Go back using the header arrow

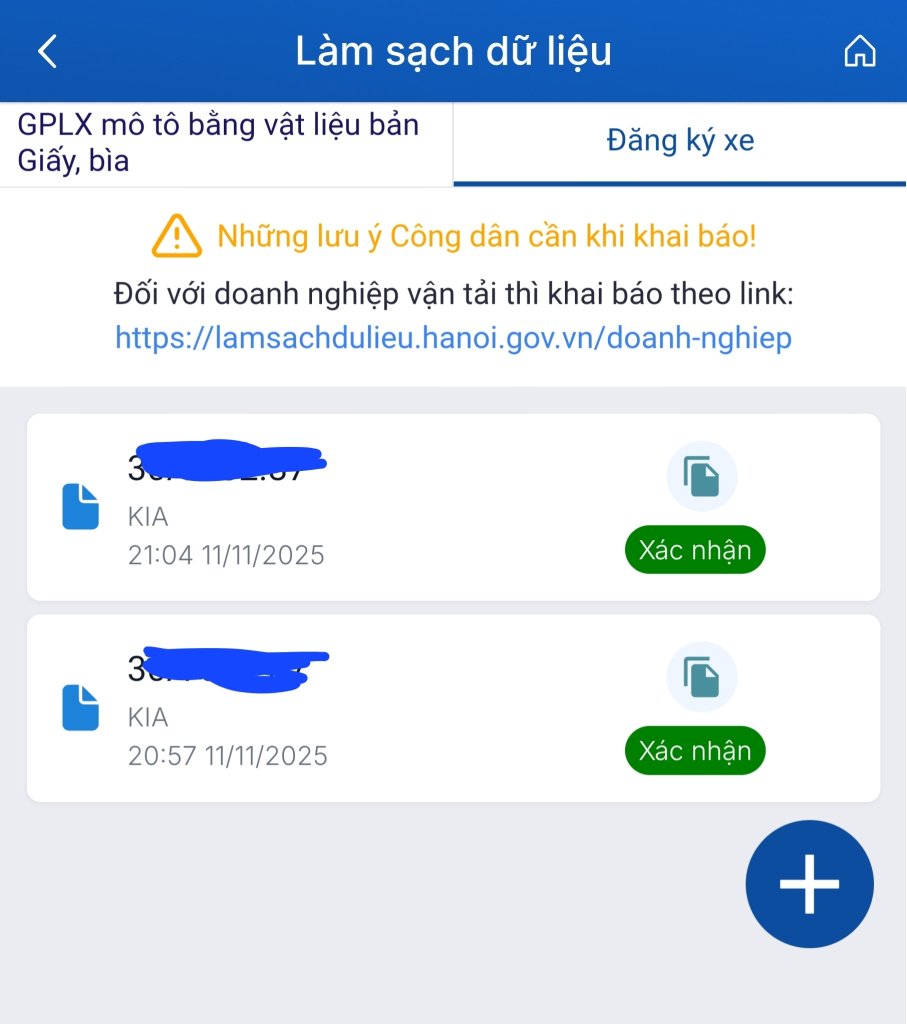48,52
